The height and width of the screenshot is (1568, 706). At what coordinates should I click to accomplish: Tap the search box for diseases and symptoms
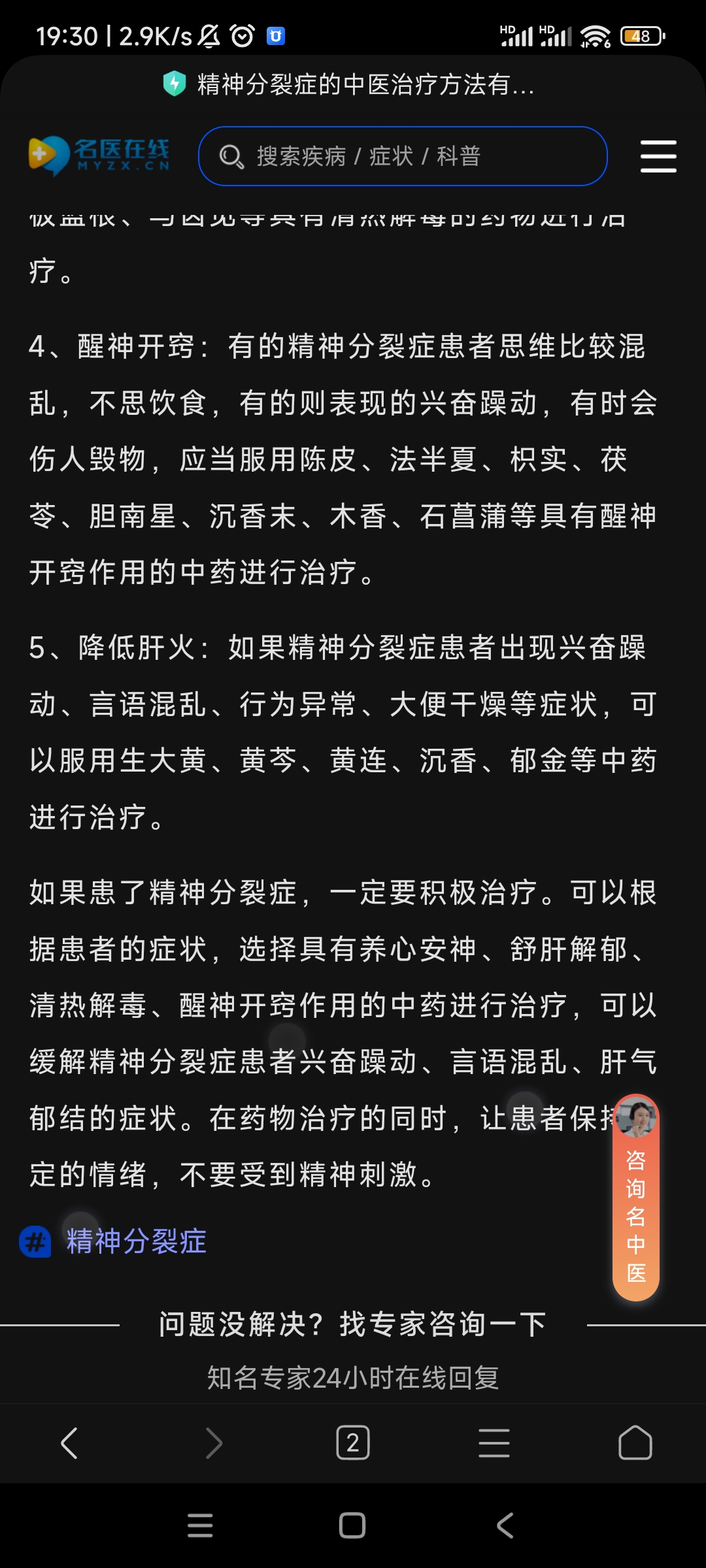(402, 156)
